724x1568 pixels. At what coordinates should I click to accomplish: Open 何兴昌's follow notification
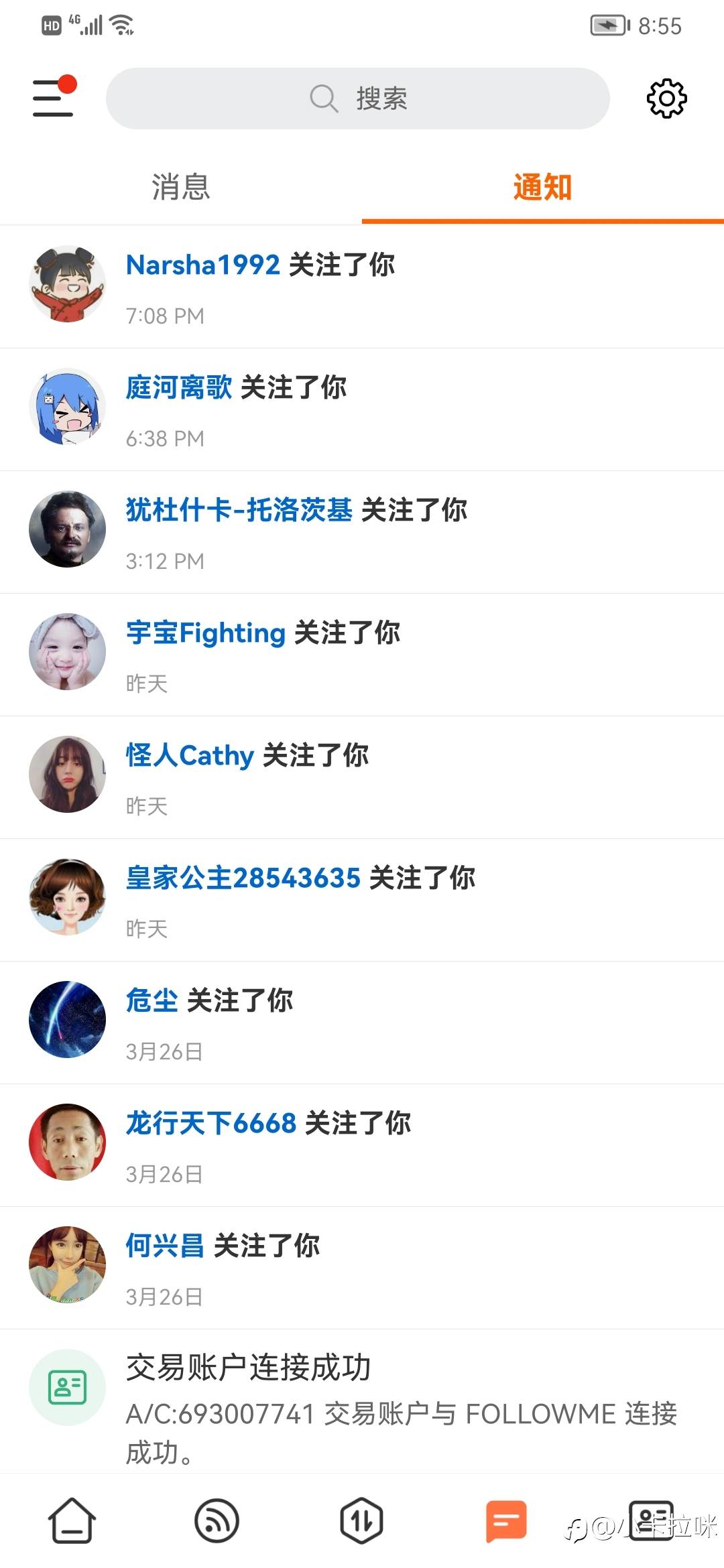tap(362, 1268)
